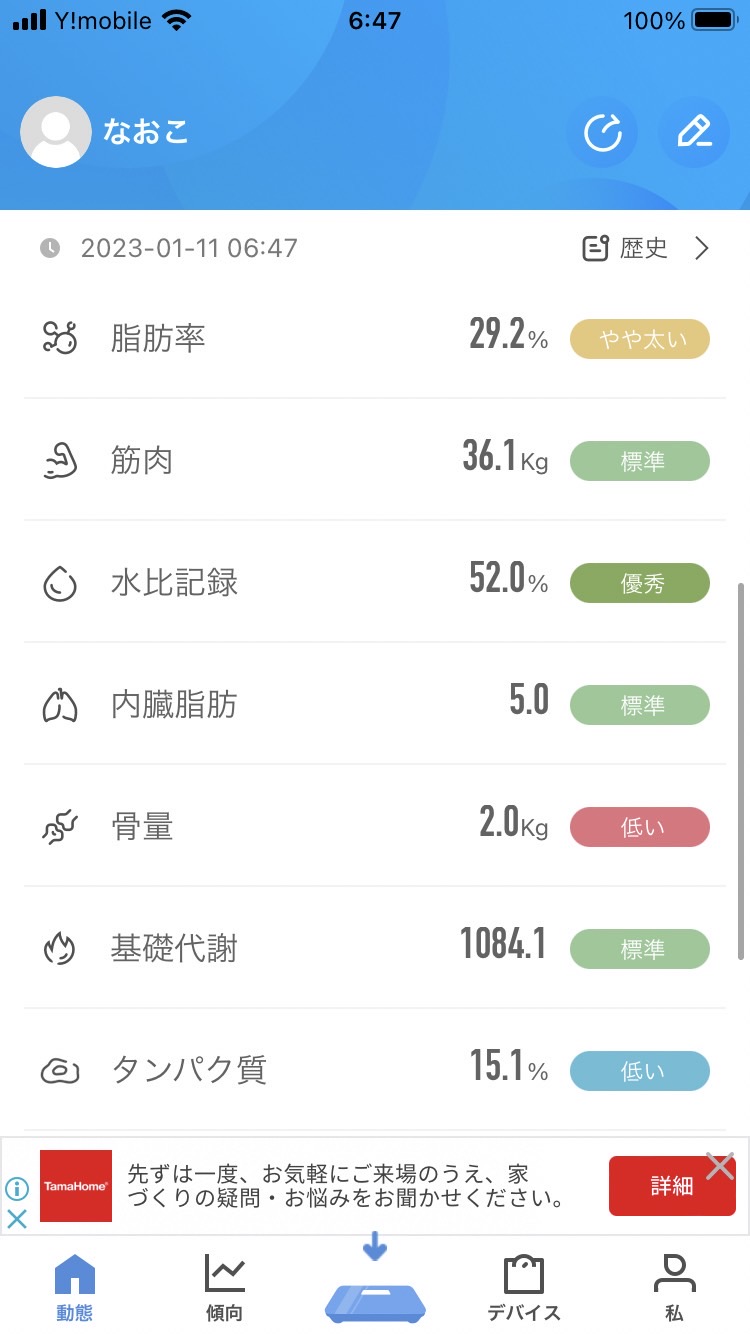Image resolution: width=750 pixels, height=1334 pixels.
Task: Open the タンパク質 protein row
Action: pos(375,1070)
